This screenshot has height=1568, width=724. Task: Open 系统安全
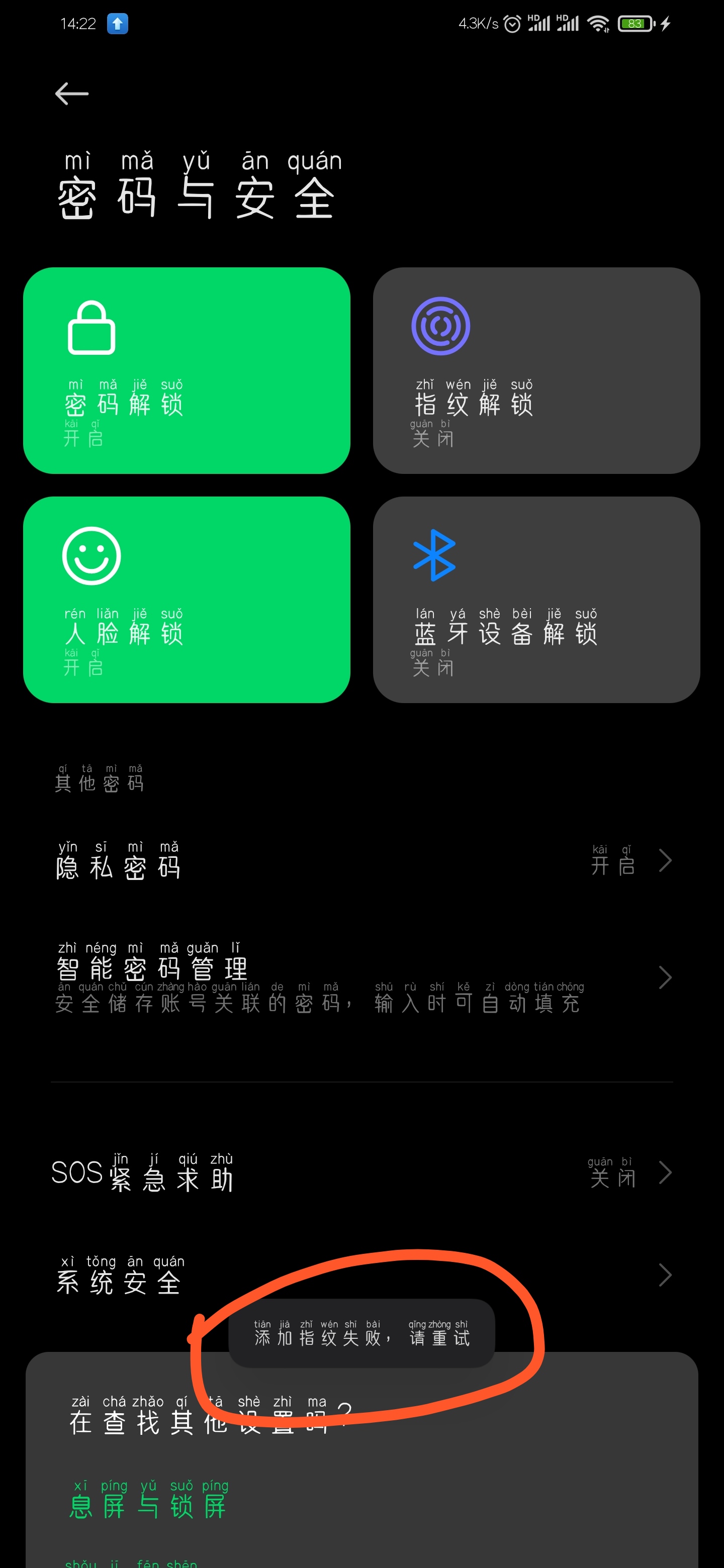[x=361, y=1275]
